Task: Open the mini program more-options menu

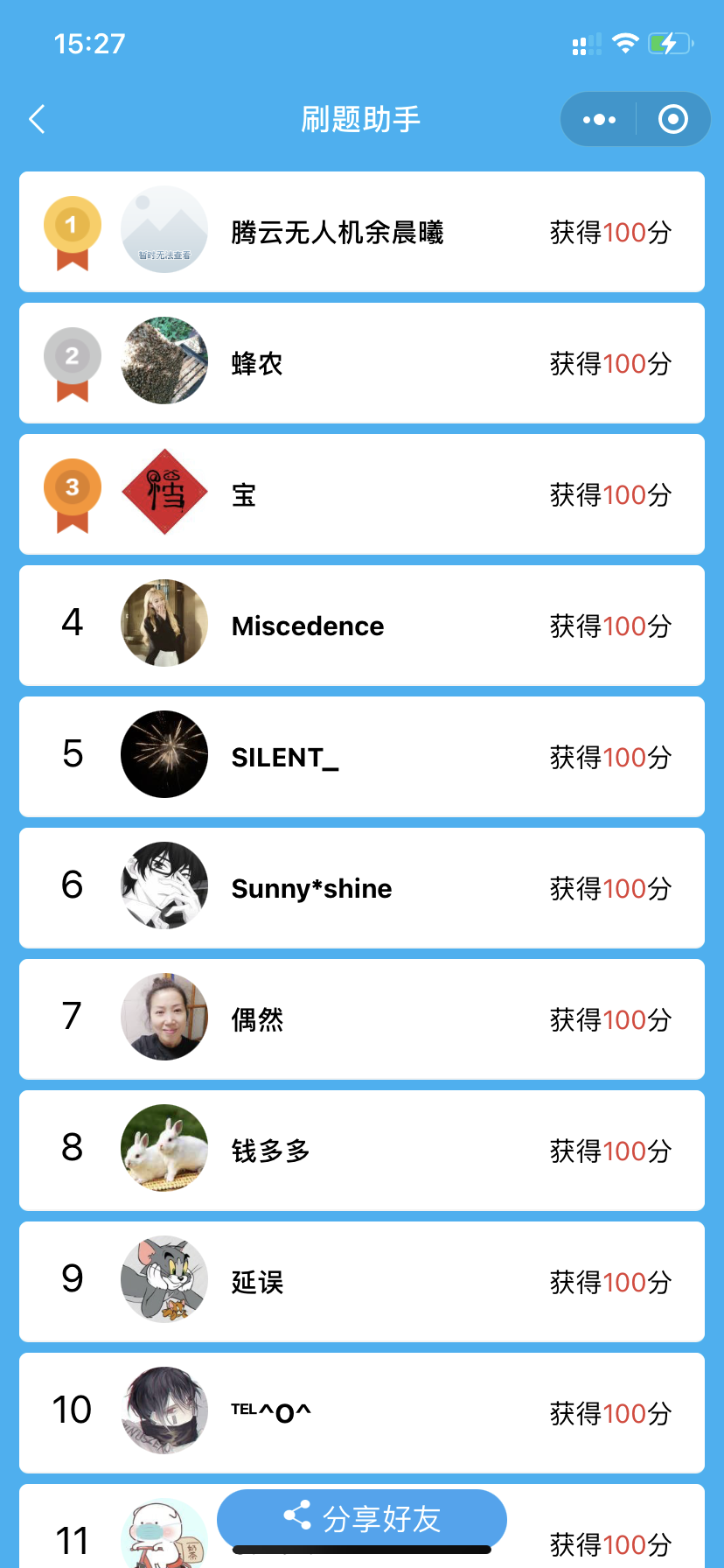Action: pyautogui.click(x=599, y=119)
